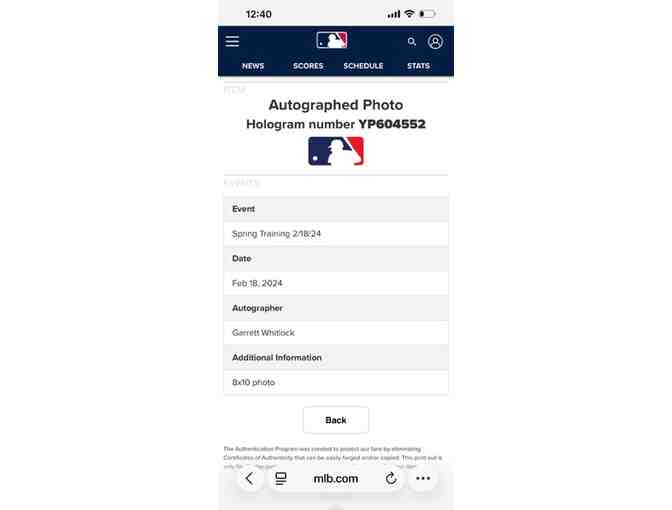Switch to the Scores tab

308,66
